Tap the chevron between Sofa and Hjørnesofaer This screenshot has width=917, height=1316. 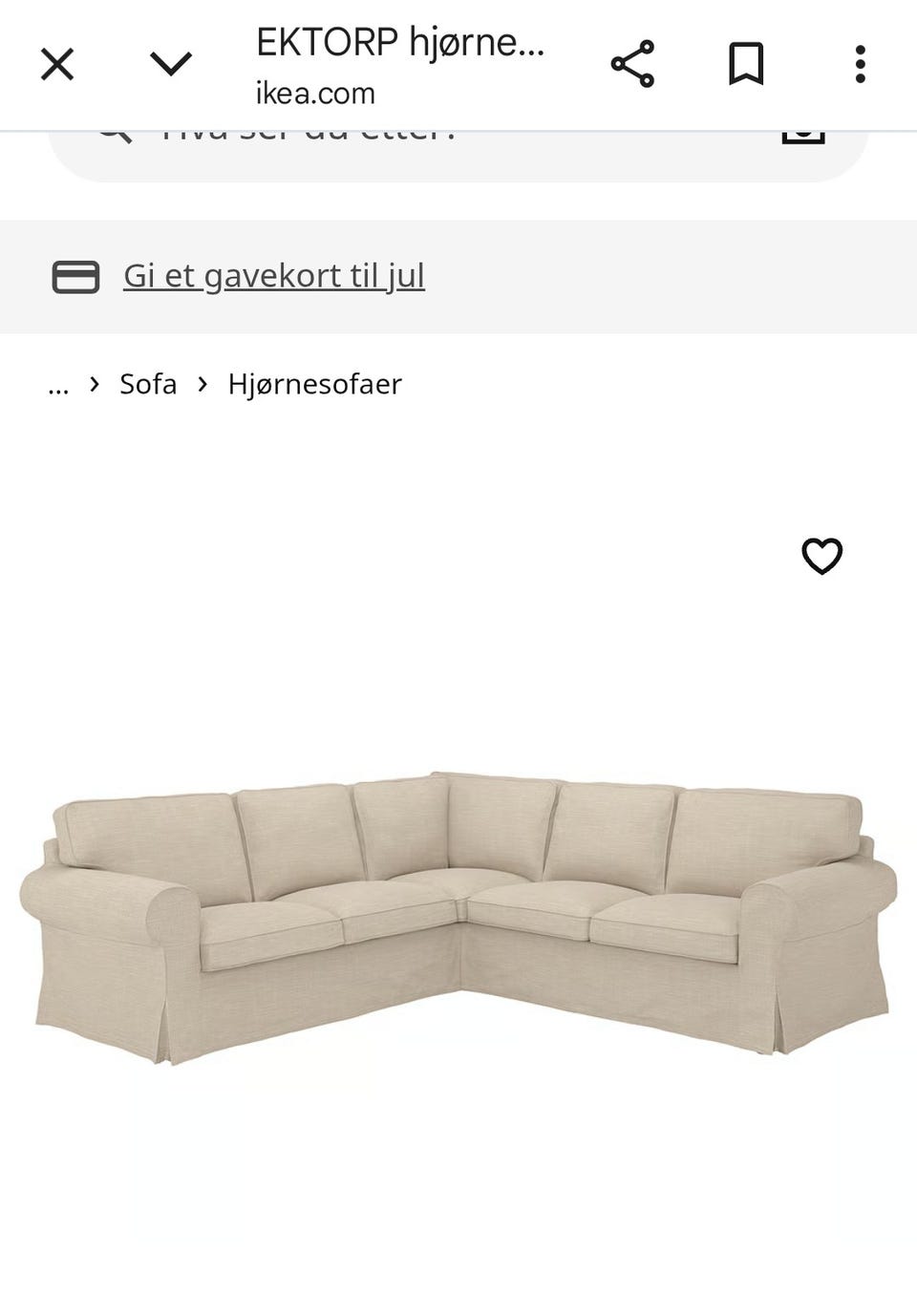pos(202,384)
